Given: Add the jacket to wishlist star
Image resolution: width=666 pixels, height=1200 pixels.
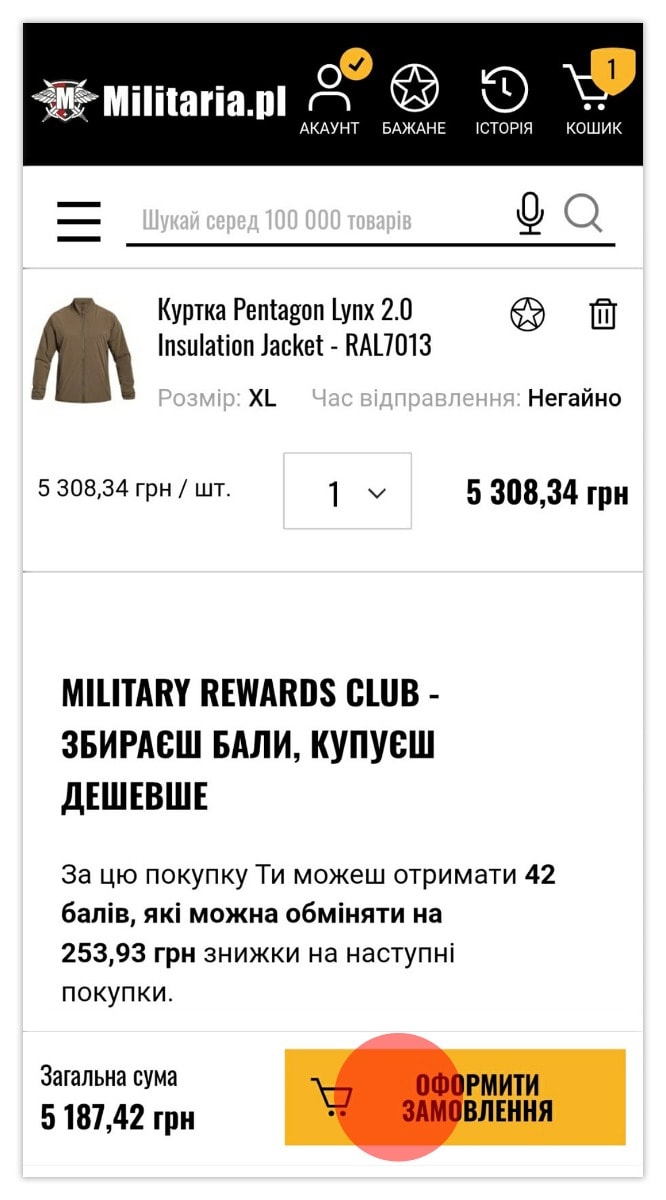Looking at the screenshot, I should coord(527,315).
